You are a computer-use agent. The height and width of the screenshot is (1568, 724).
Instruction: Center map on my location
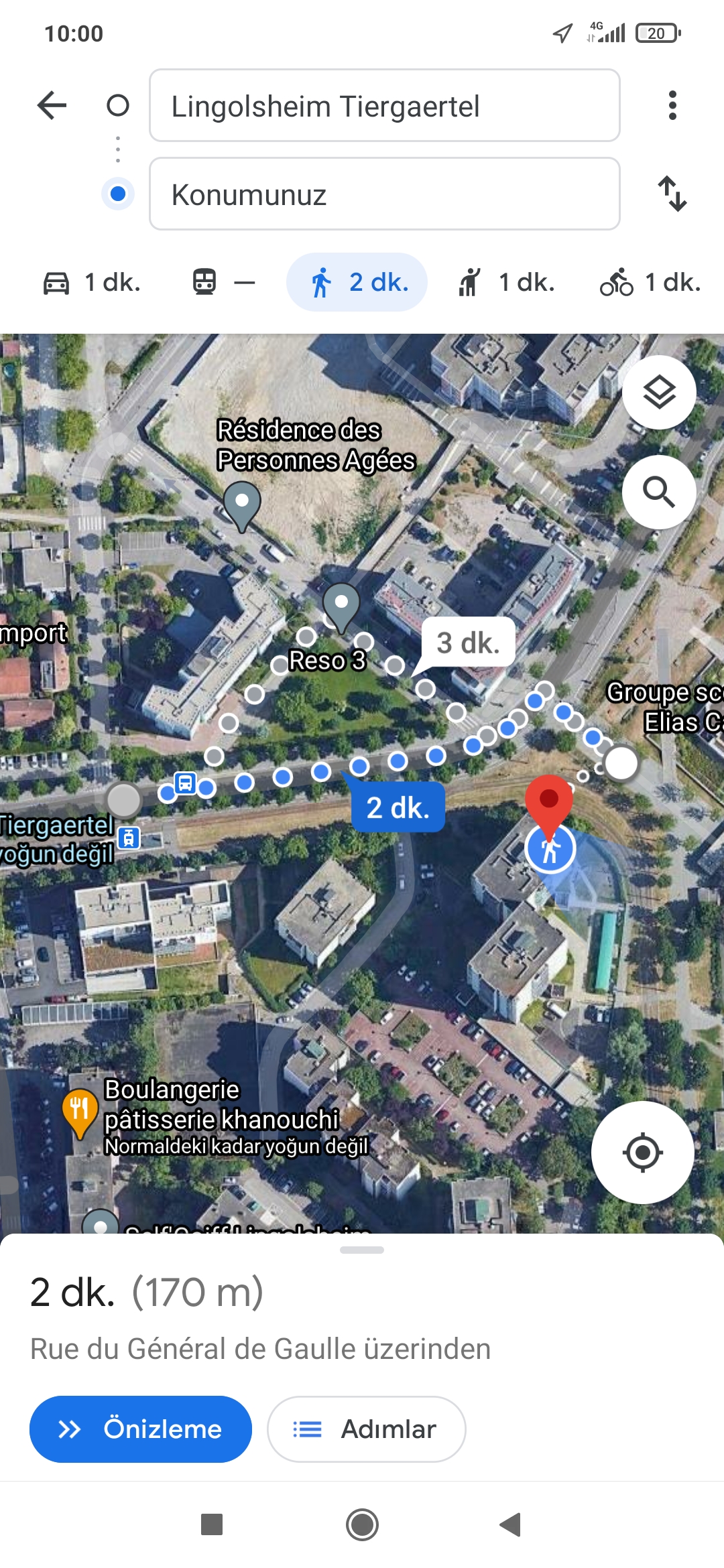[x=642, y=1153]
